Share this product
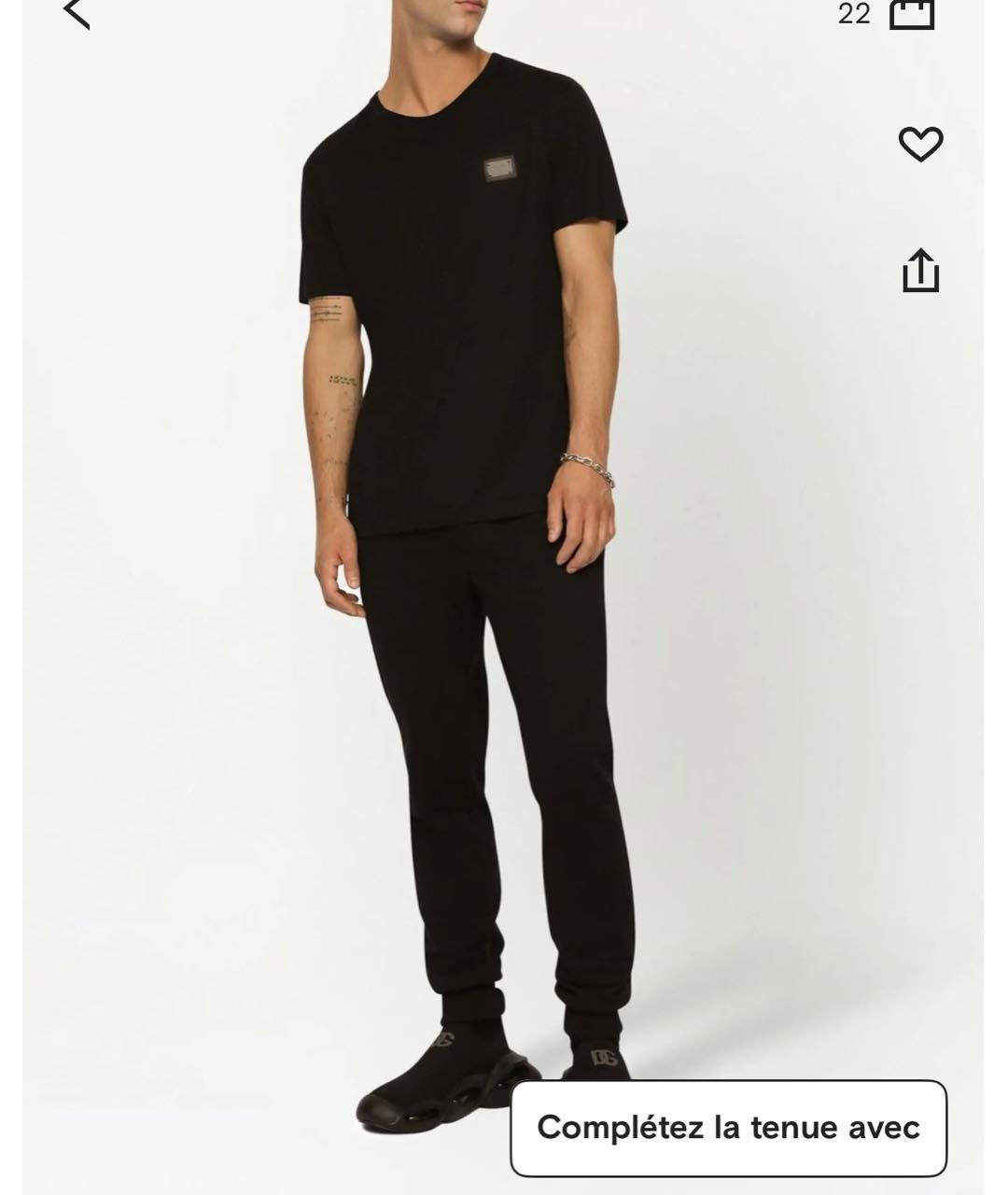 pyautogui.click(x=920, y=271)
